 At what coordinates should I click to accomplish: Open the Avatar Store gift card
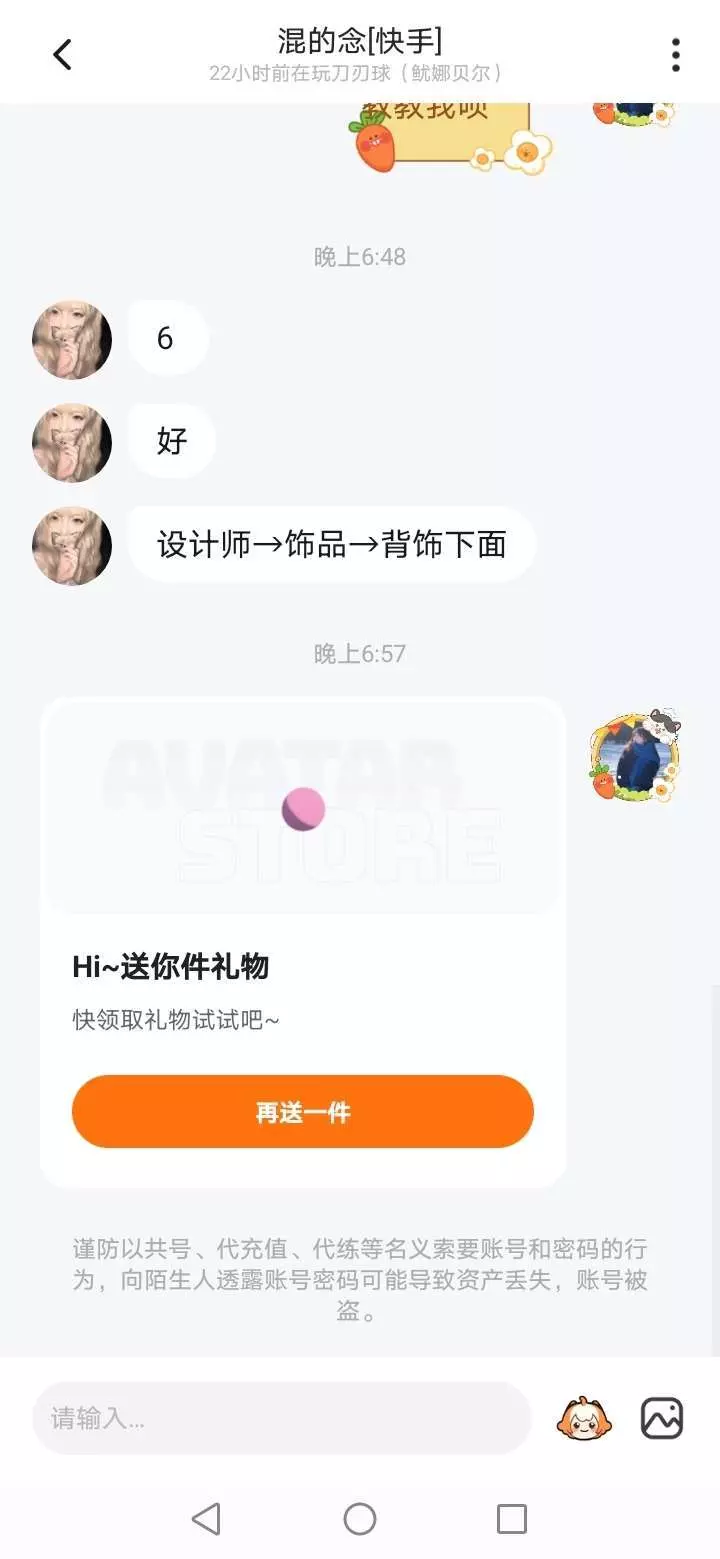pyautogui.click(x=303, y=808)
